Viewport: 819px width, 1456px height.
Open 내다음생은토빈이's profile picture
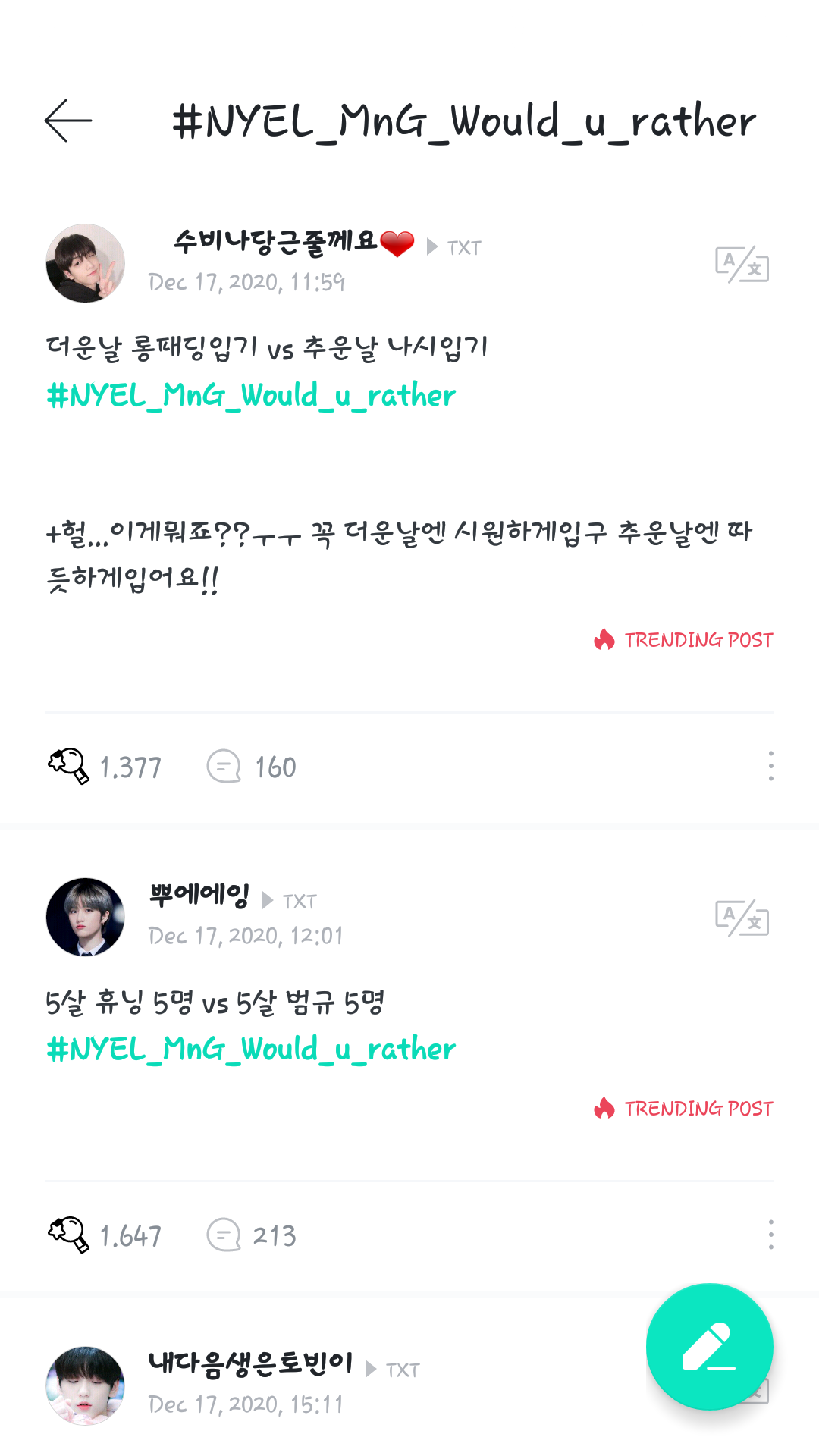86,1385
